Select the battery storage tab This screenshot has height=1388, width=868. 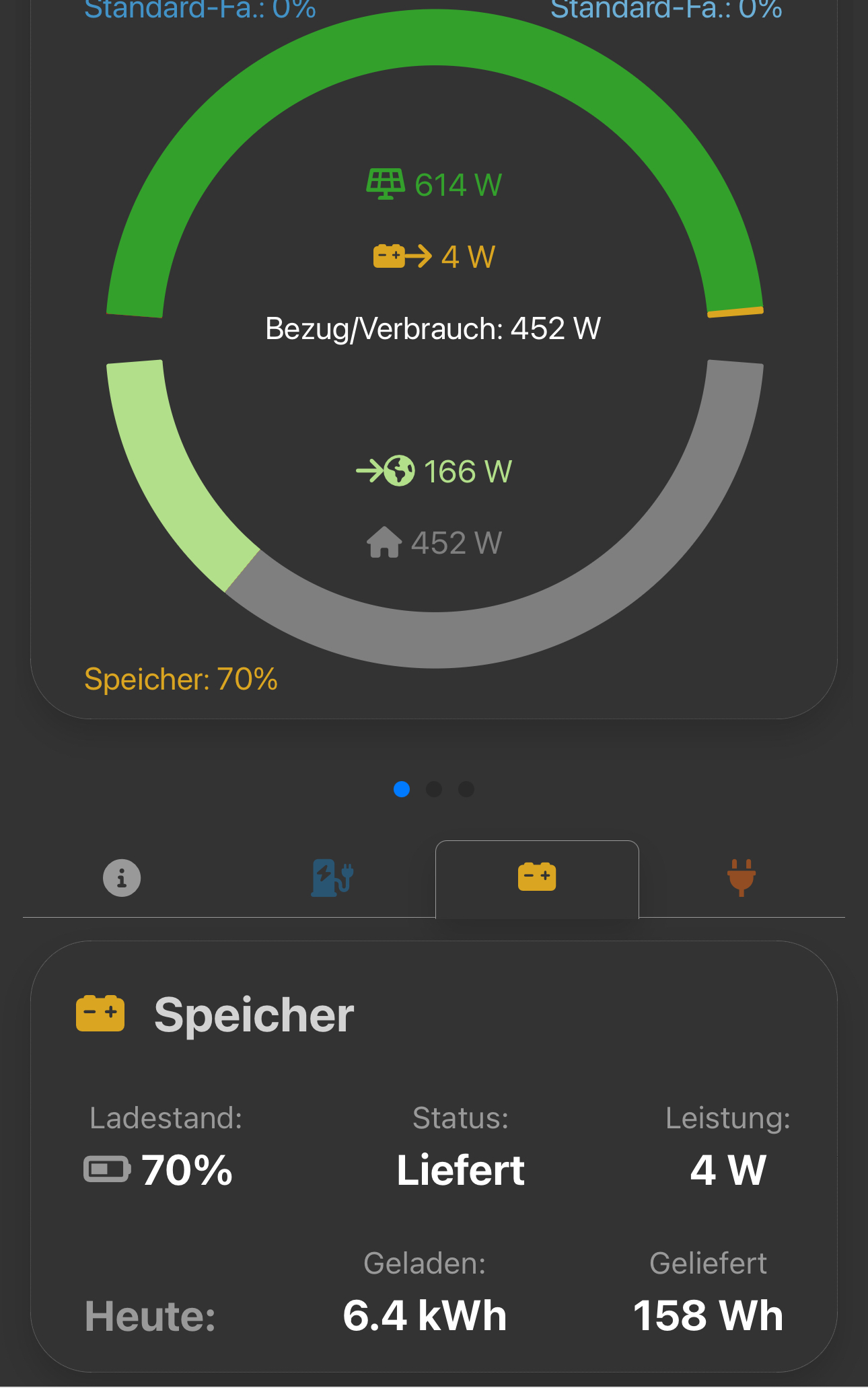(x=537, y=877)
